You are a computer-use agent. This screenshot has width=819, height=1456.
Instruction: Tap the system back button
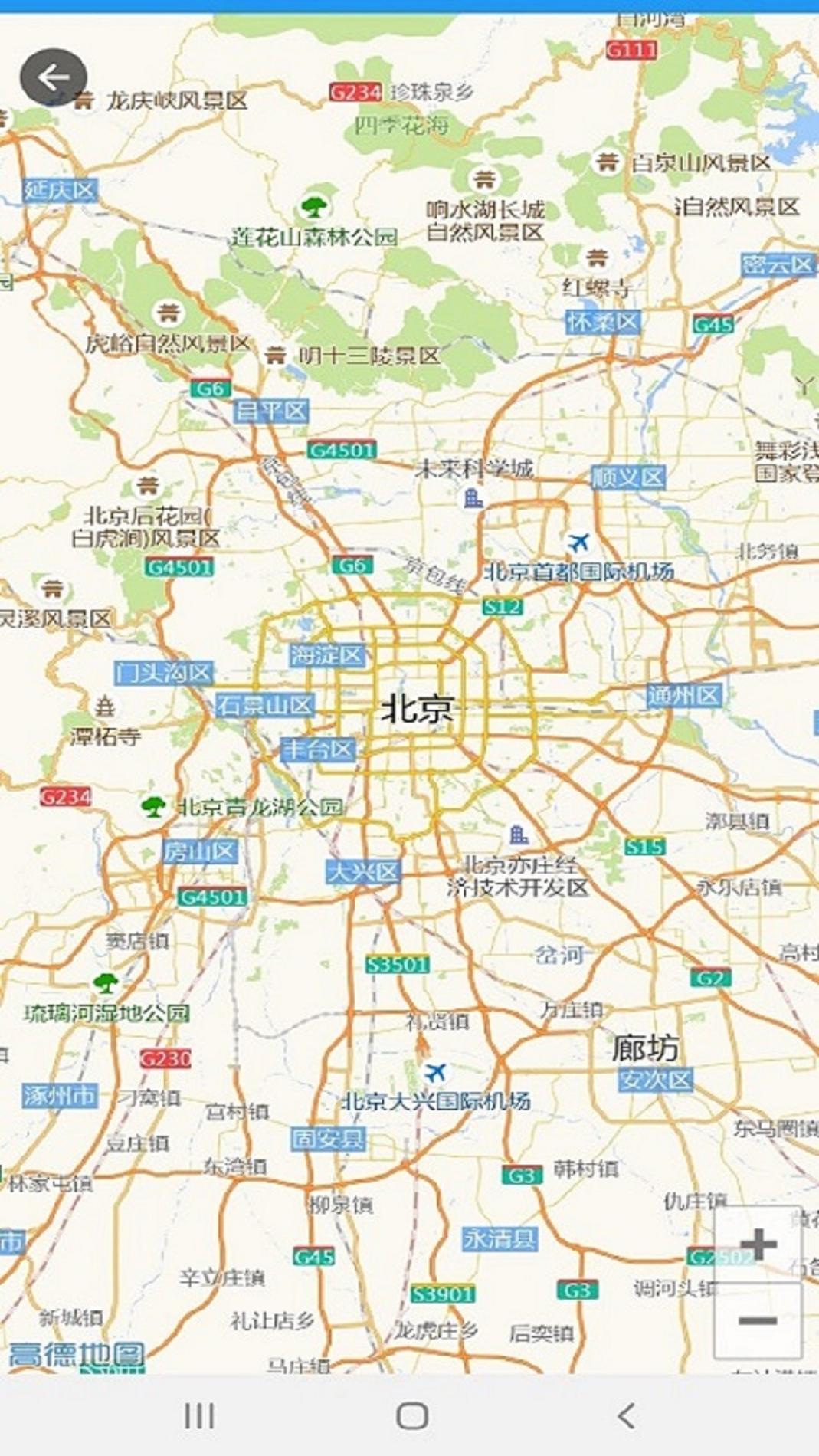[x=626, y=1415]
